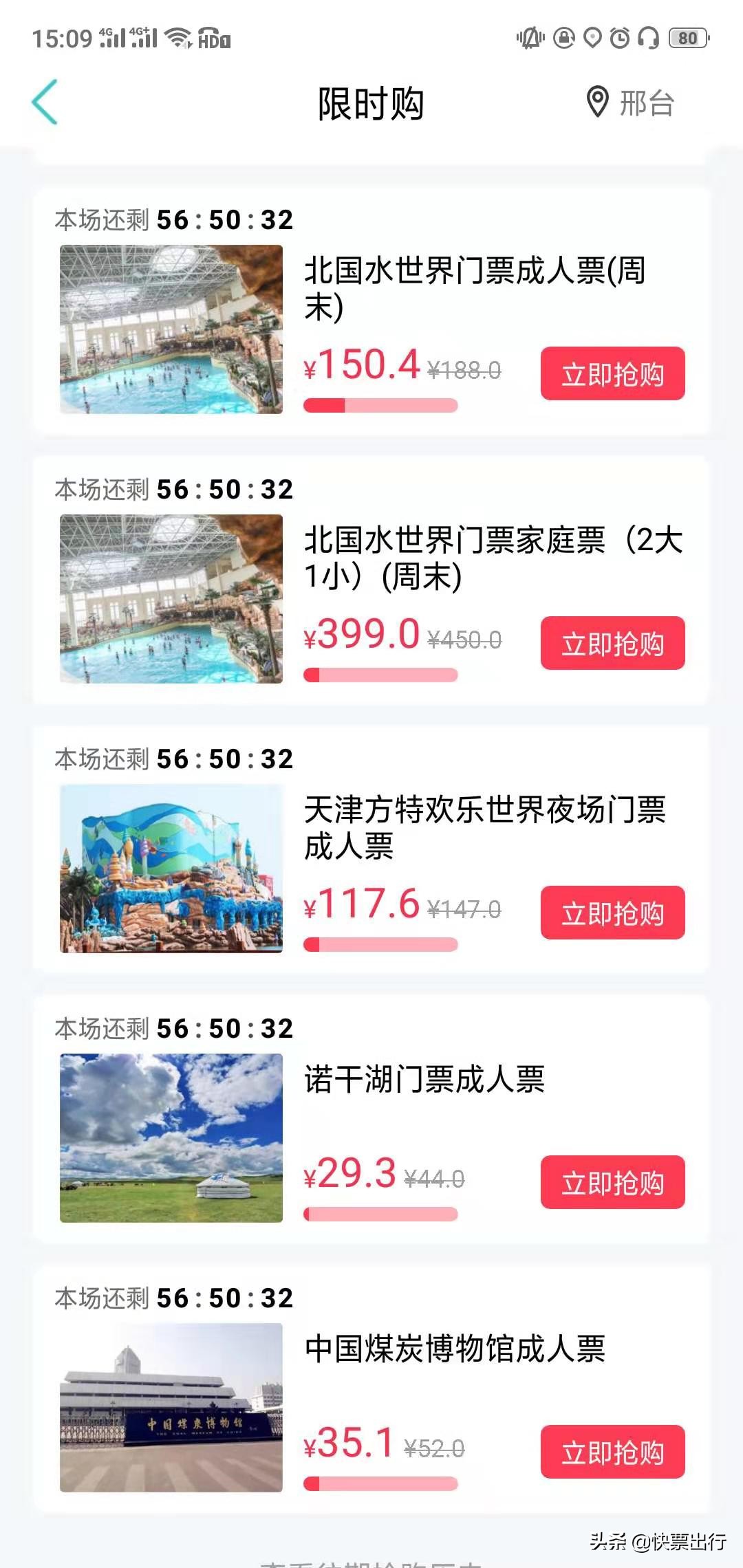Tap 立即抢购 for 天津方特欢乐世界夜场门票
This screenshot has height=1568, width=743.
612,913
